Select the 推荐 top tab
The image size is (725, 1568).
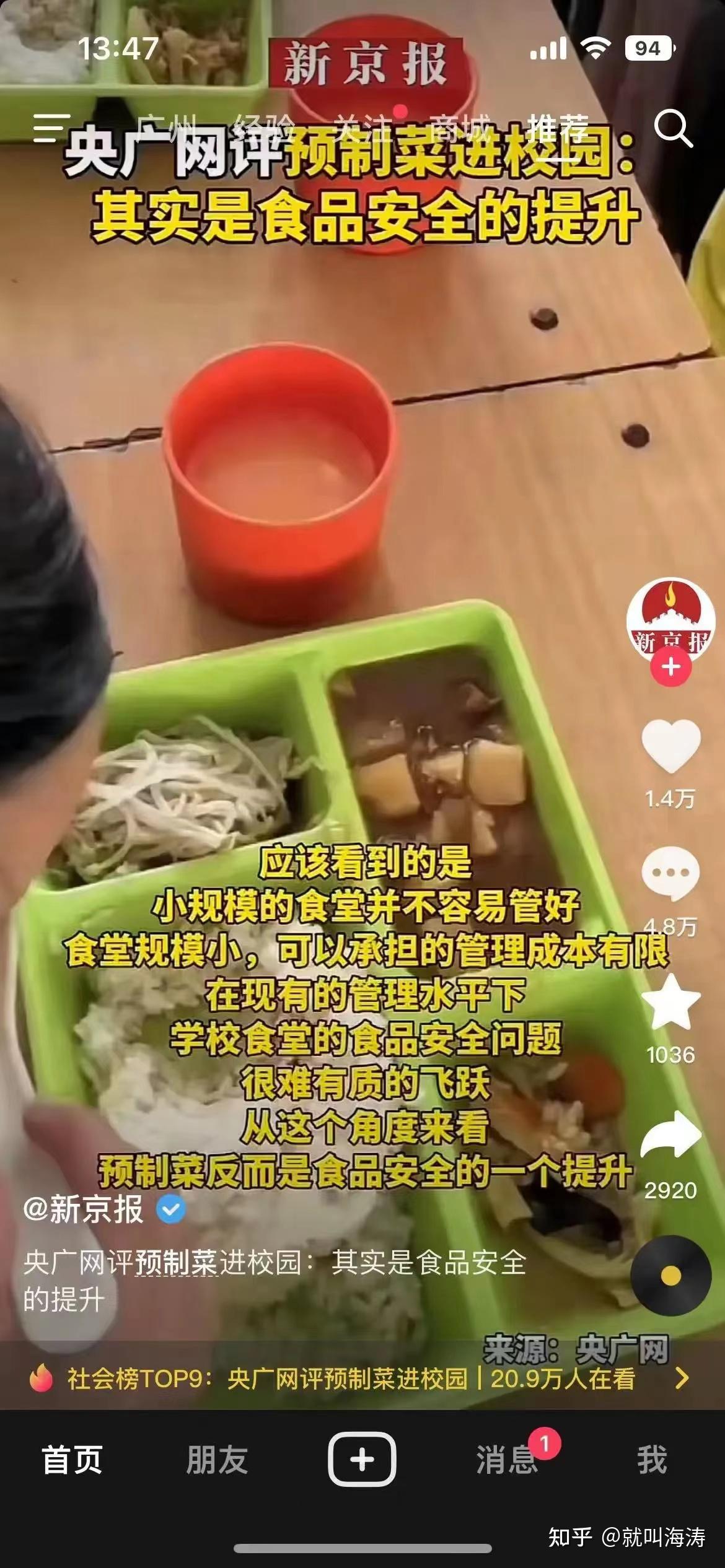coord(557,129)
